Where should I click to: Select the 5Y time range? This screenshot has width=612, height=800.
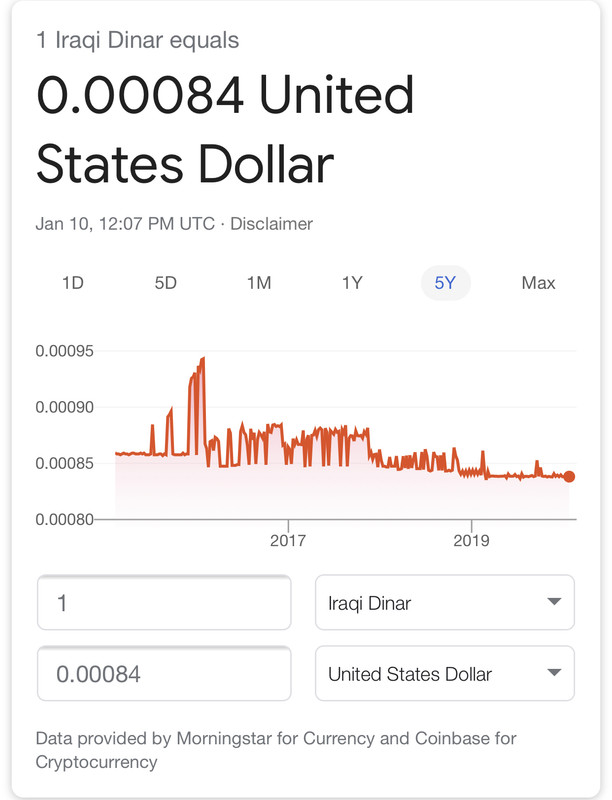(x=445, y=283)
